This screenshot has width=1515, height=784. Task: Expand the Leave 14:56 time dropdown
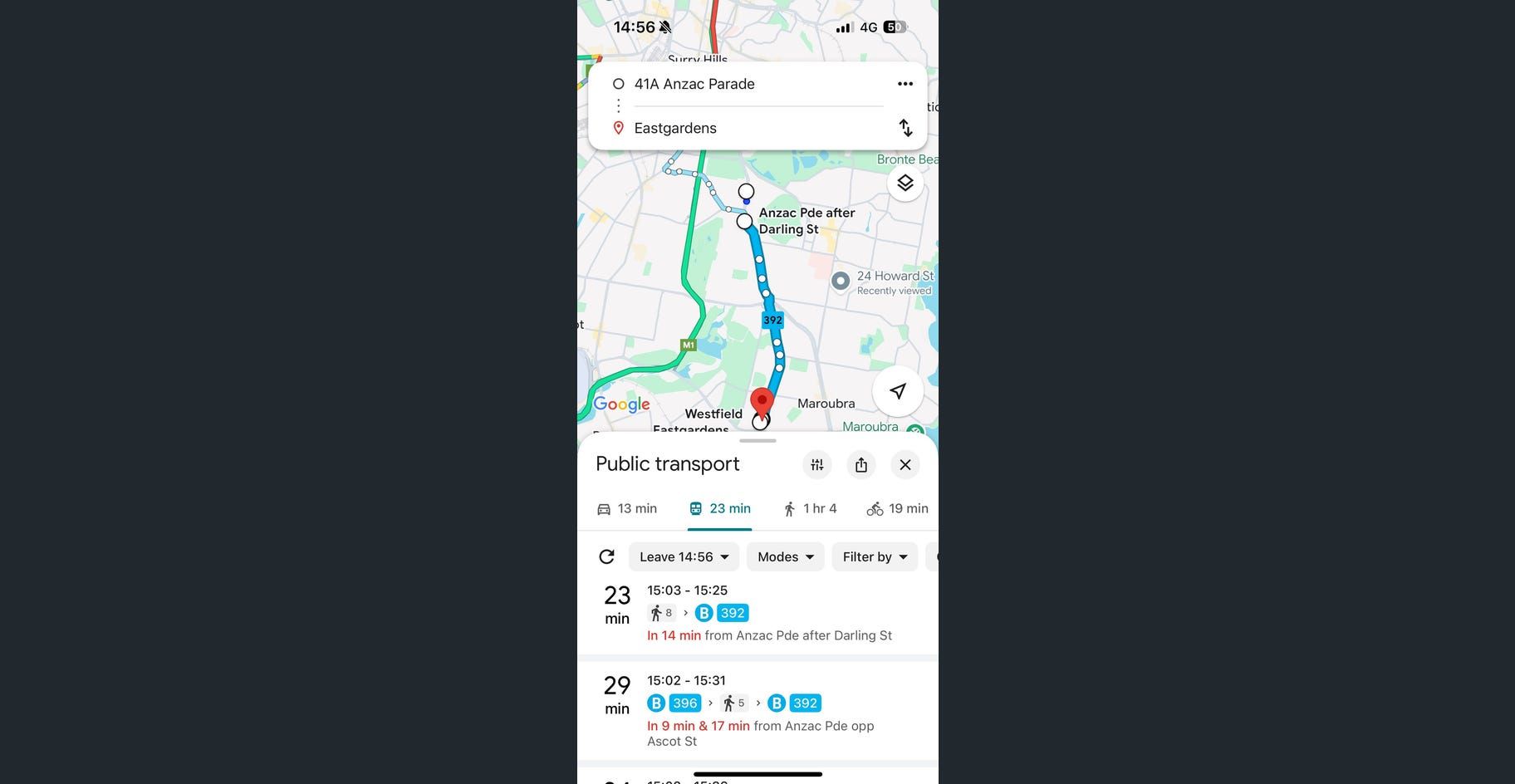(684, 556)
